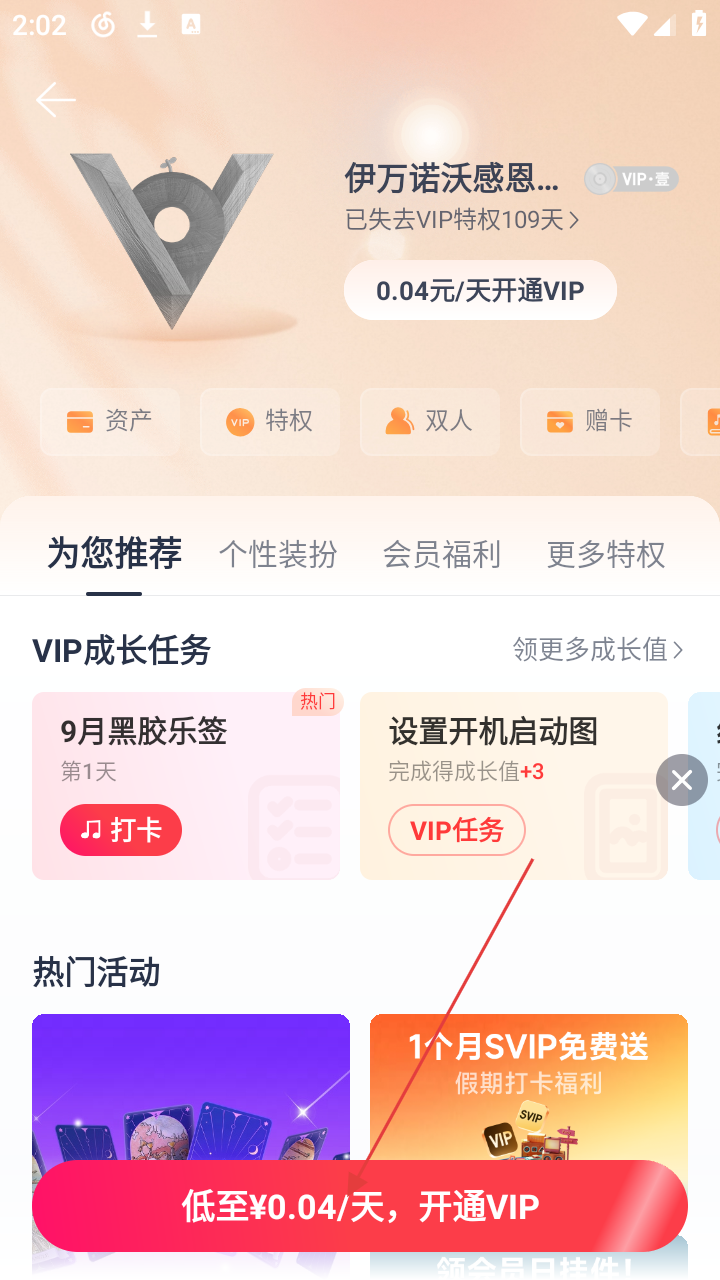Open the 资产 shortcut

click(x=110, y=422)
